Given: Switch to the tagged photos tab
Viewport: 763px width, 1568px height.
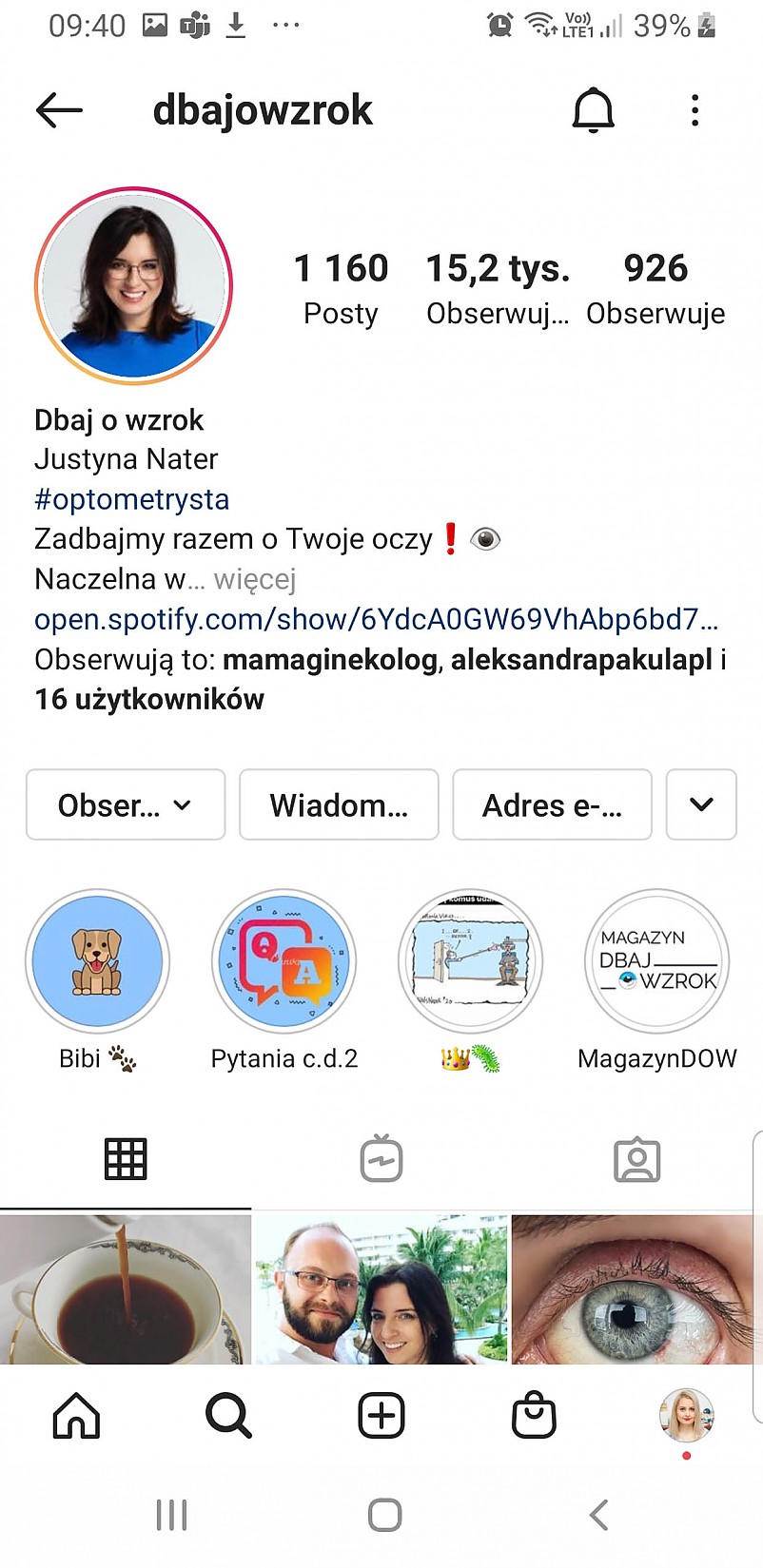Looking at the screenshot, I should pyautogui.click(x=636, y=1159).
